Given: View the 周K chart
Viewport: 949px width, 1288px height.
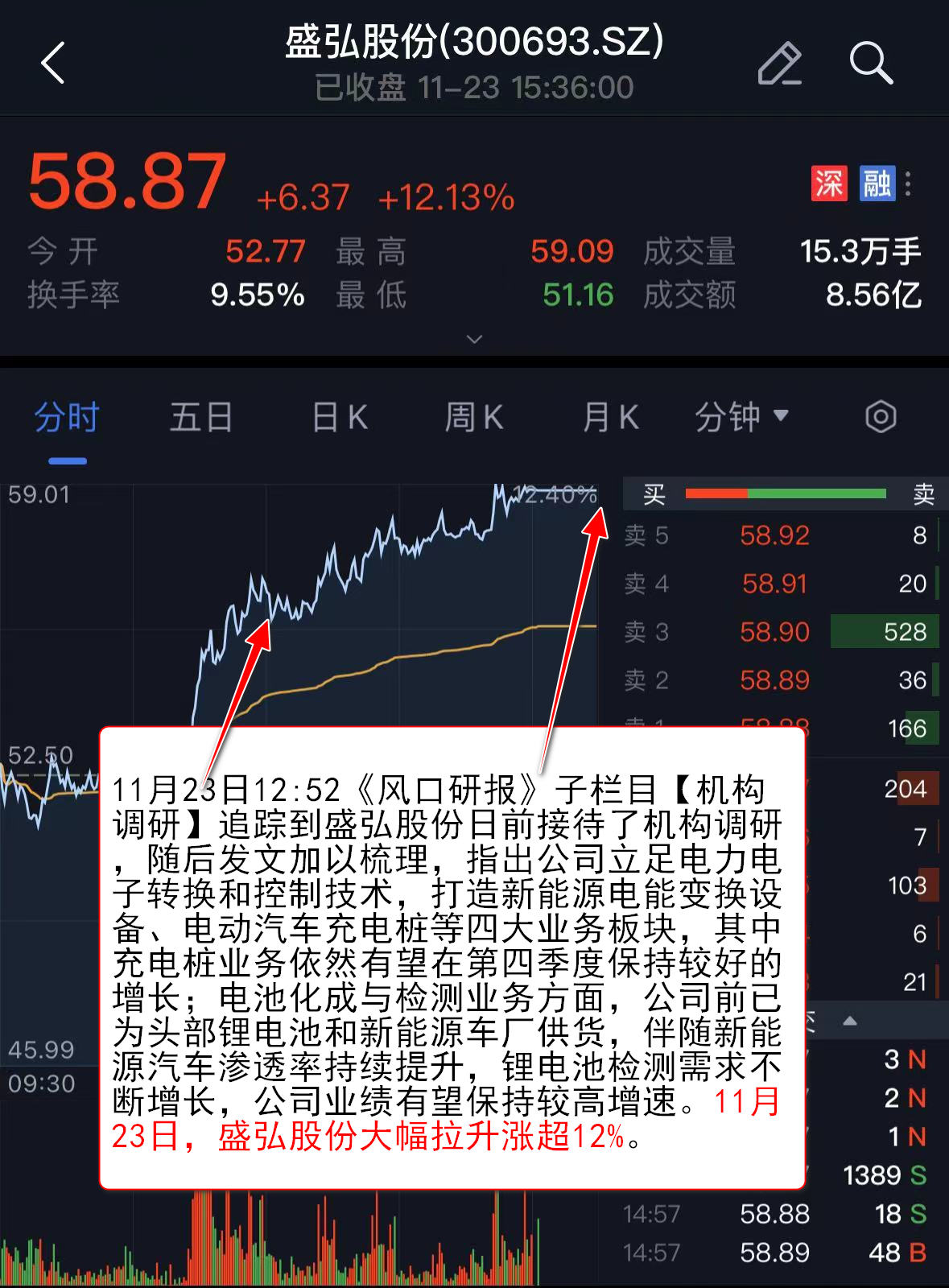Looking at the screenshot, I should coord(474,418).
